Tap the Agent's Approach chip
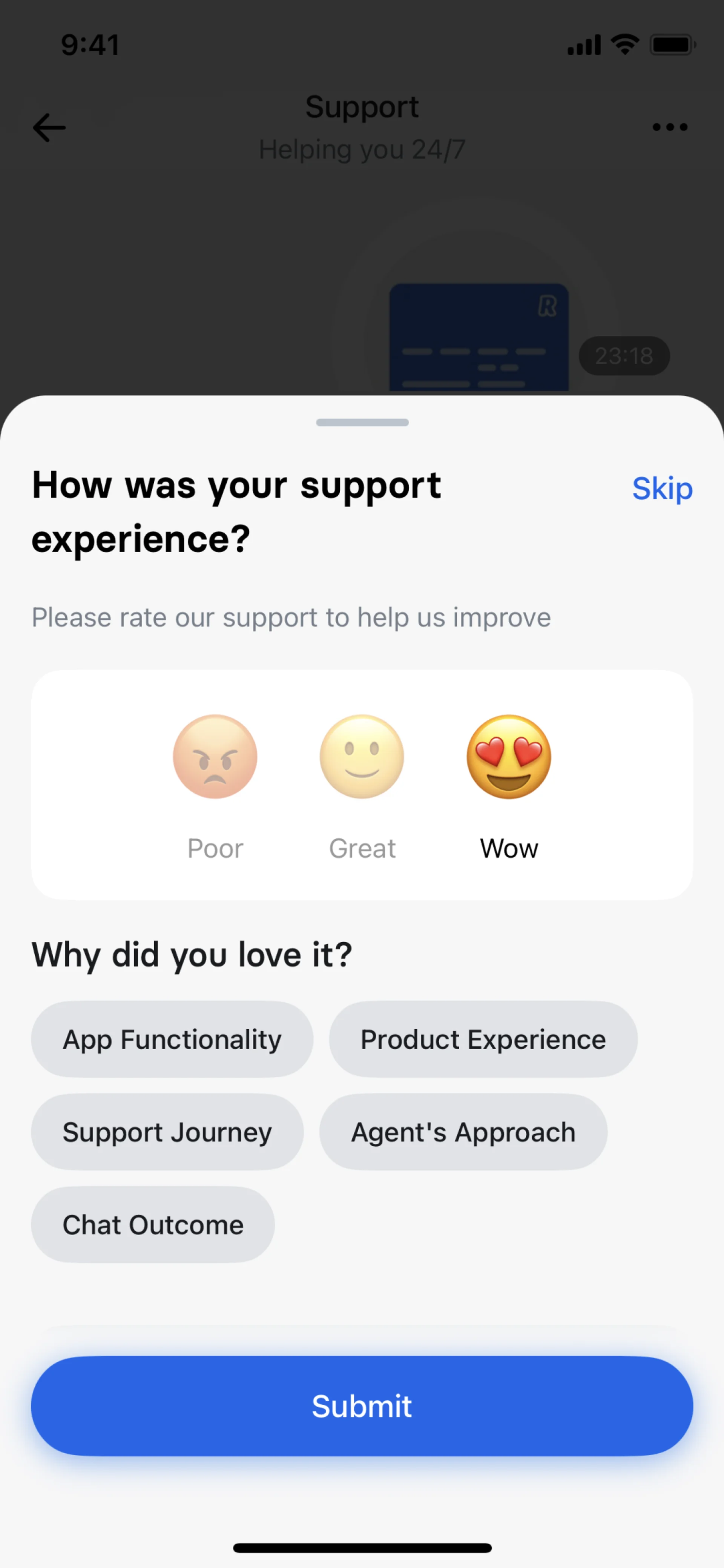The height and width of the screenshot is (1568, 724). pos(463,1132)
